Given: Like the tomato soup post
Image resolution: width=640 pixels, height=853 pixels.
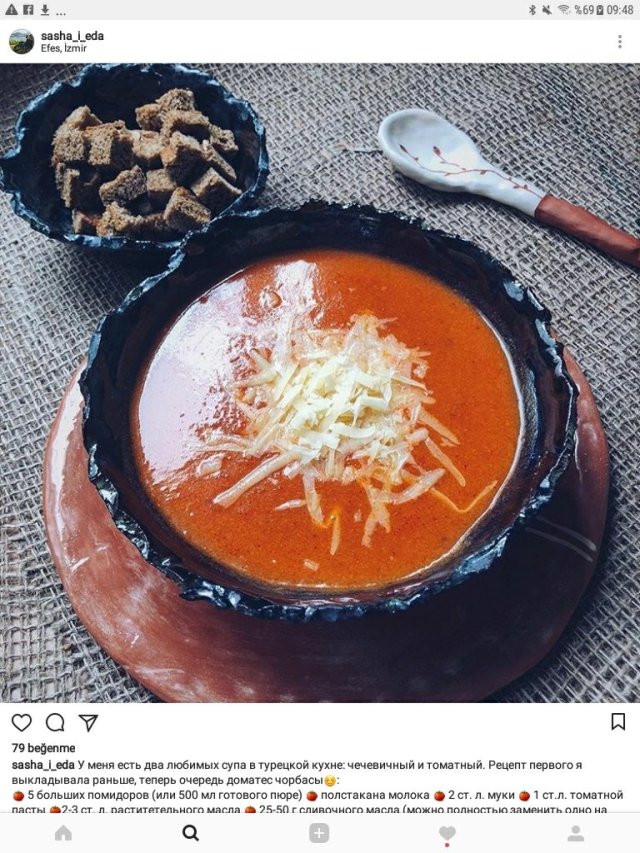Looking at the screenshot, I should point(22,722).
